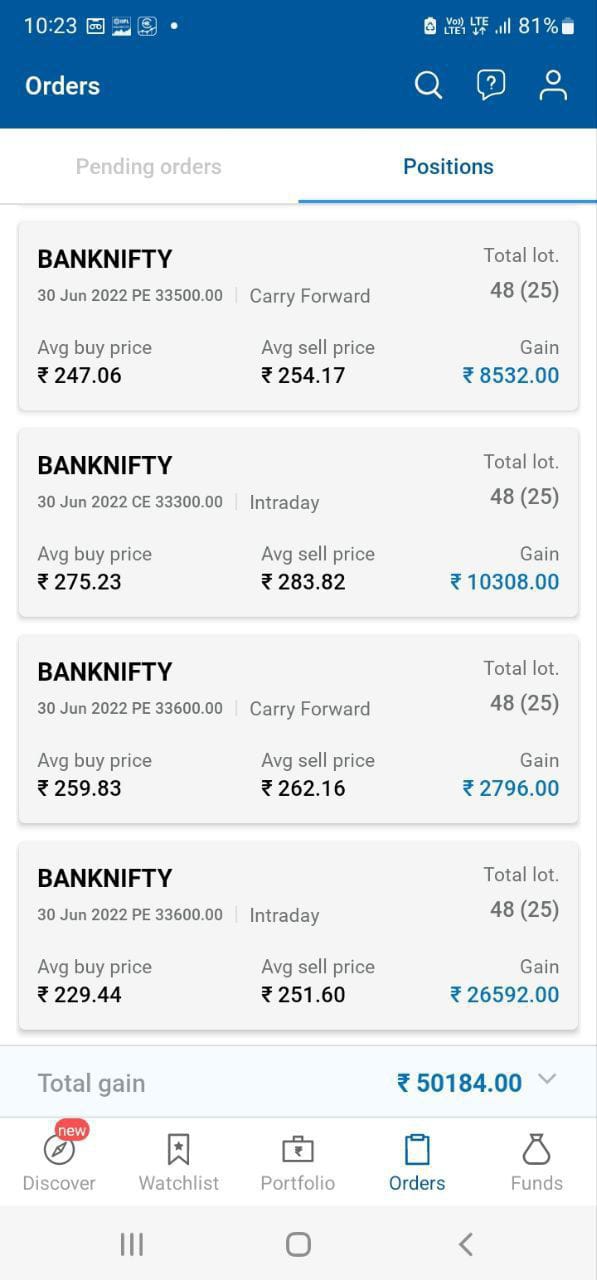597x1280 pixels.
Task: Switch to Portfolio tab
Action: (298, 1162)
